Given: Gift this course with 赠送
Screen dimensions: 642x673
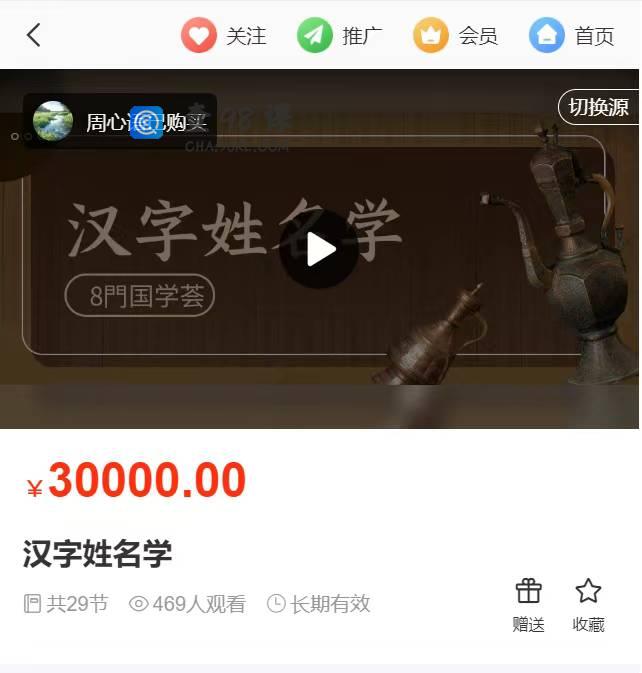Looking at the screenshot, I should [528, 604].
